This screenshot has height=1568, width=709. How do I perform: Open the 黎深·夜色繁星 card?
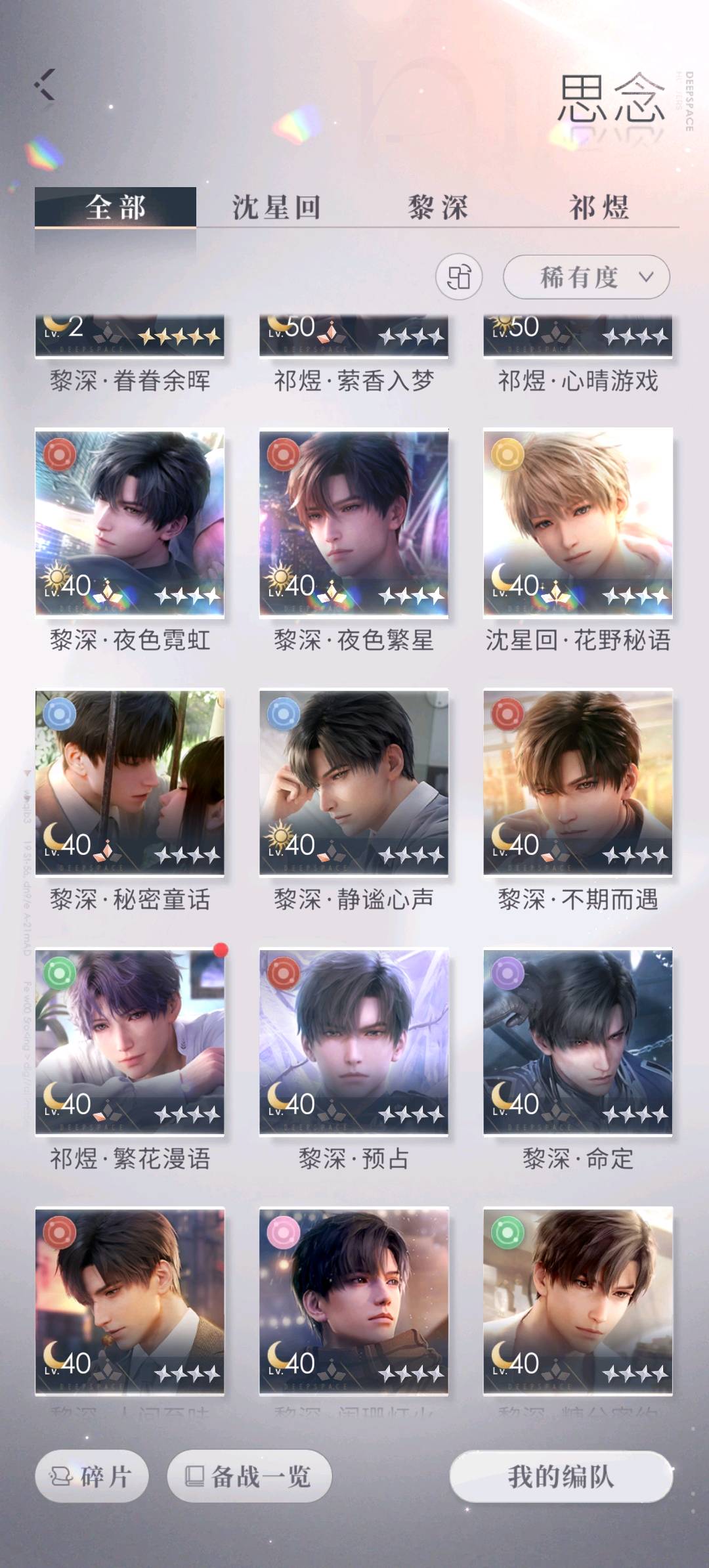tap(354, 523)
